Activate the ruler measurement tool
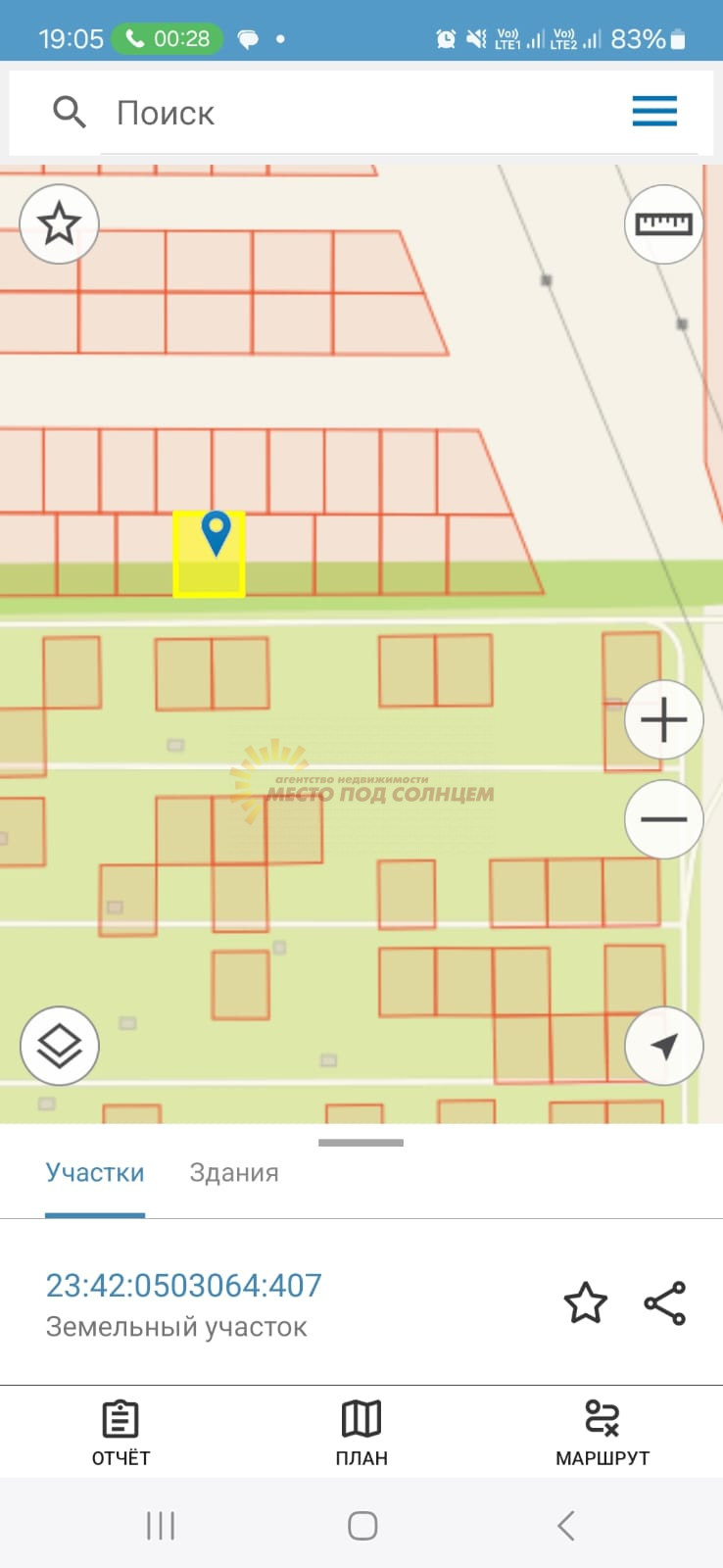The image size is (723, 1568). (663, 224)
